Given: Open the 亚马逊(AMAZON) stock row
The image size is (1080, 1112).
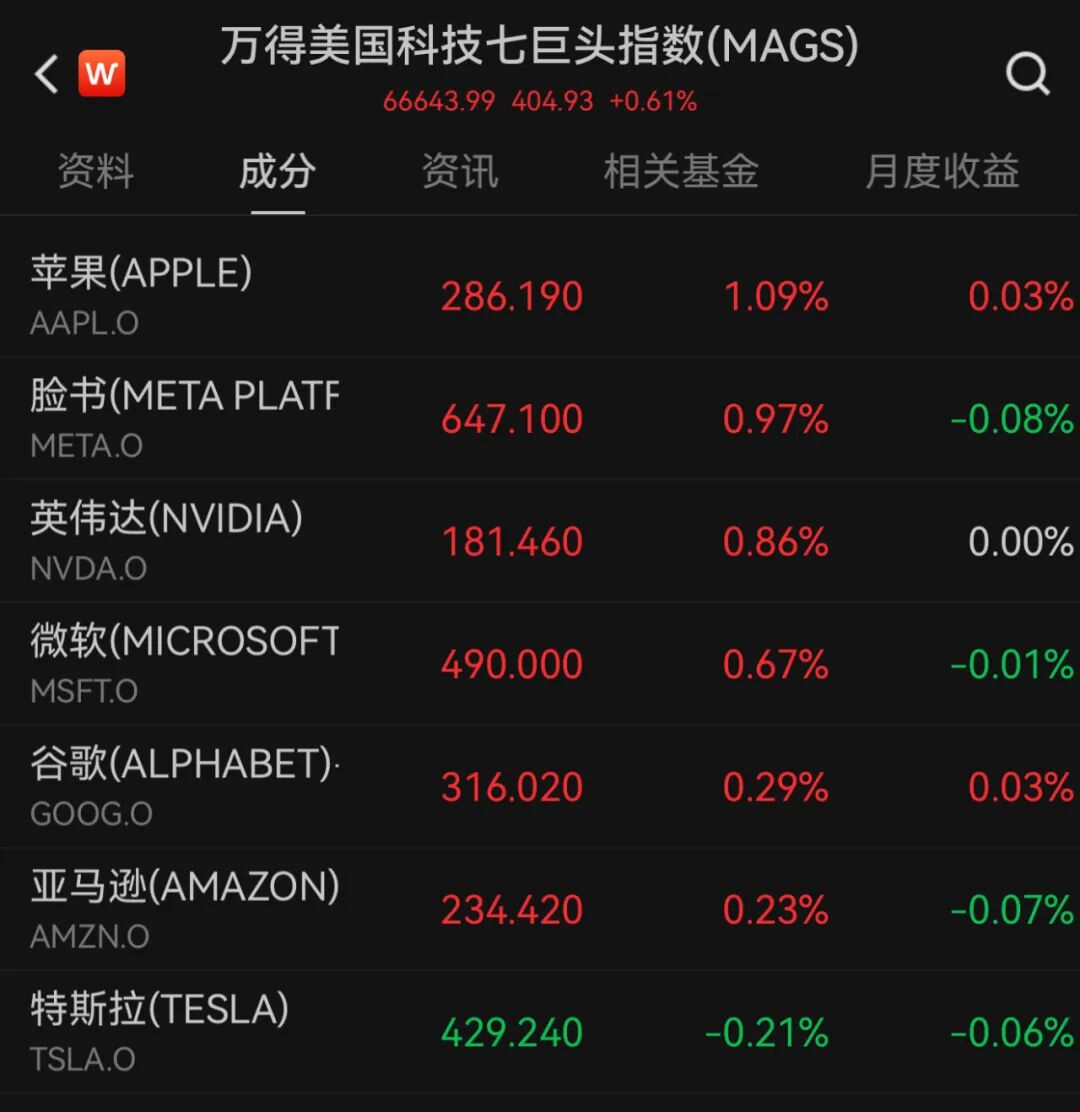Looking at the screenshot, I should [540, 909].
